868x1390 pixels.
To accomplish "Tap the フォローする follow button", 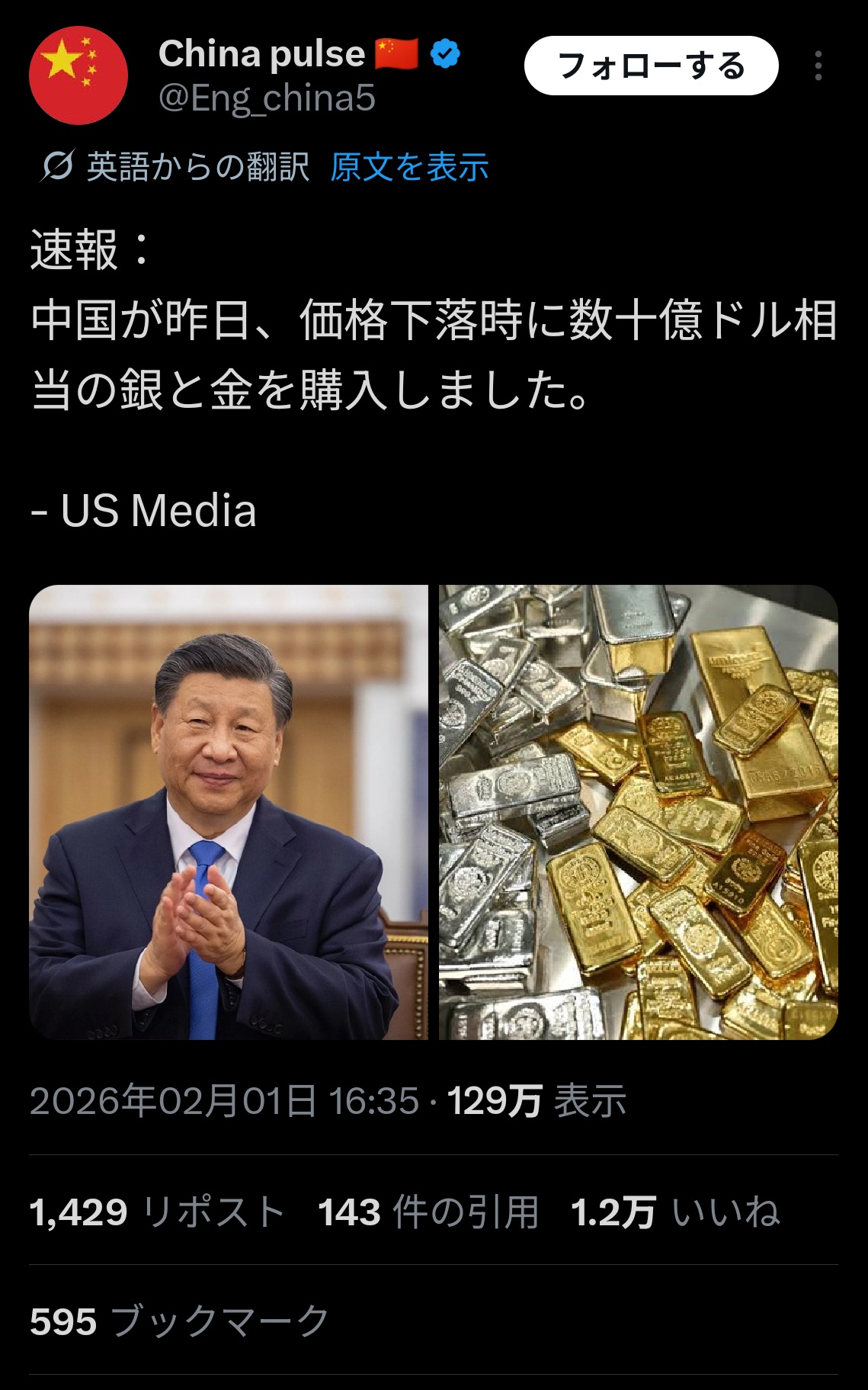I will tap(651, 66).
